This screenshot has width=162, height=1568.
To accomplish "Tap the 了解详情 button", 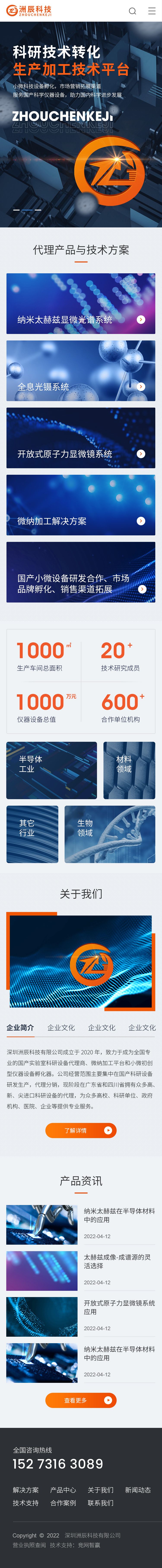I will (81, 1130).
